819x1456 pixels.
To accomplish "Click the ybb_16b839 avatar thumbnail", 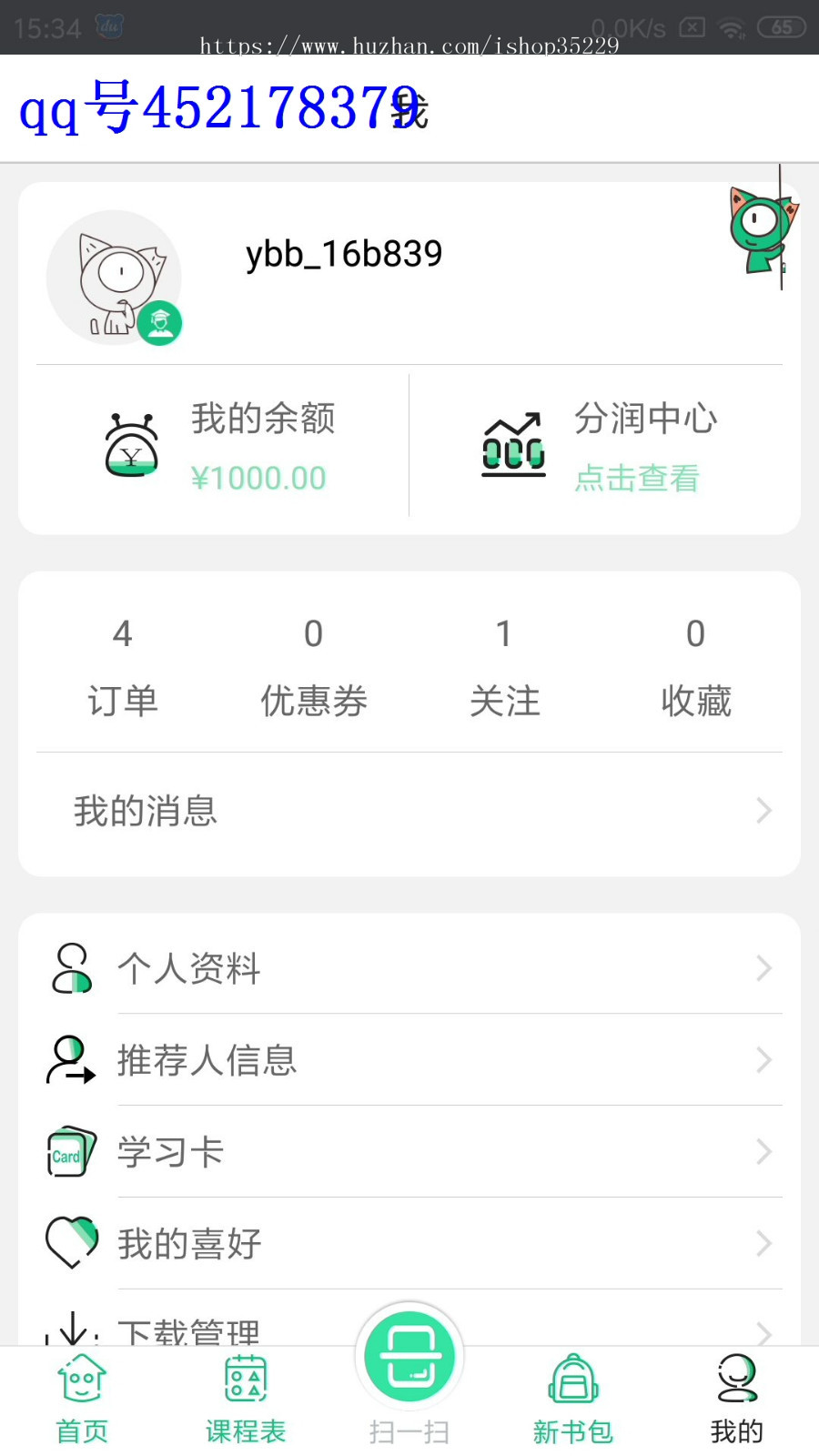I will coord(114,276).
